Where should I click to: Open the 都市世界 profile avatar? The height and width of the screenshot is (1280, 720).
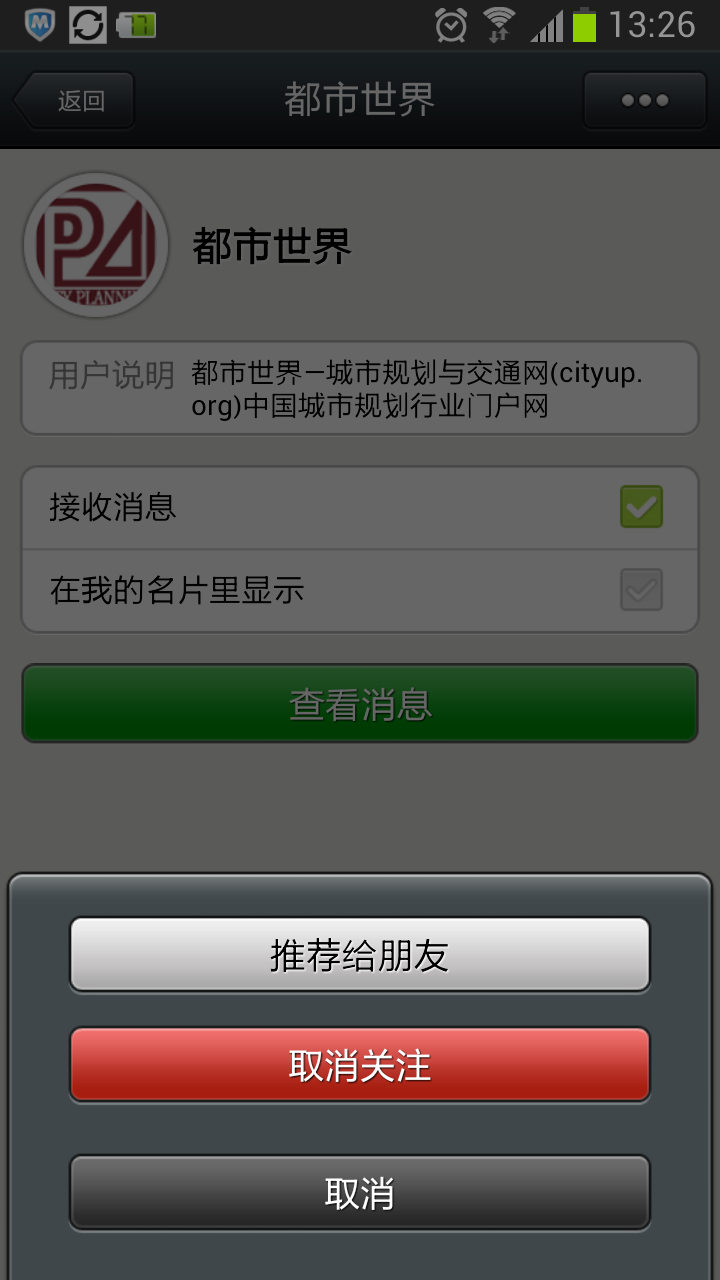click(96, 245)
